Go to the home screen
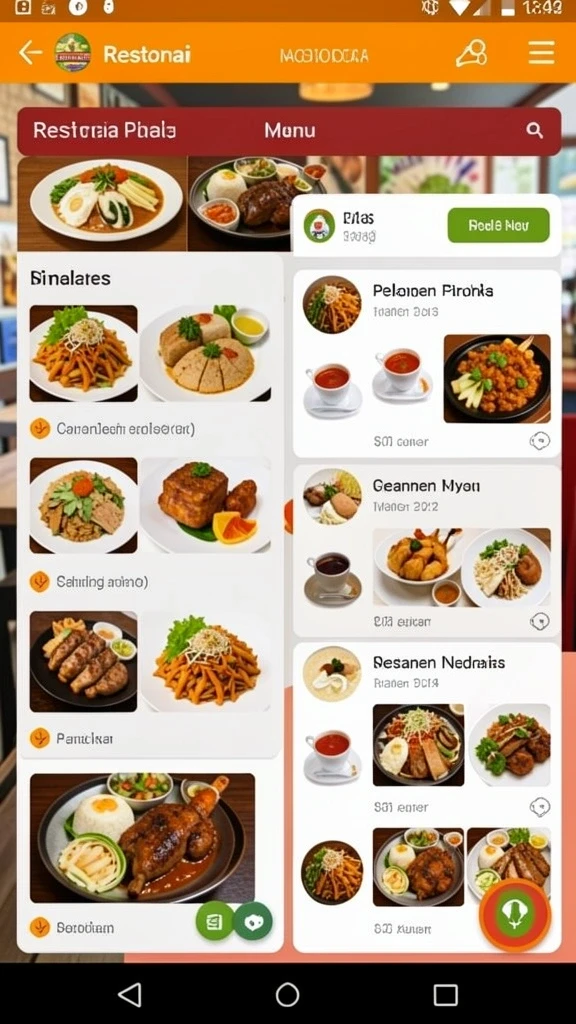This screenshot has height=1024, width=576. (x=287, y=995)
